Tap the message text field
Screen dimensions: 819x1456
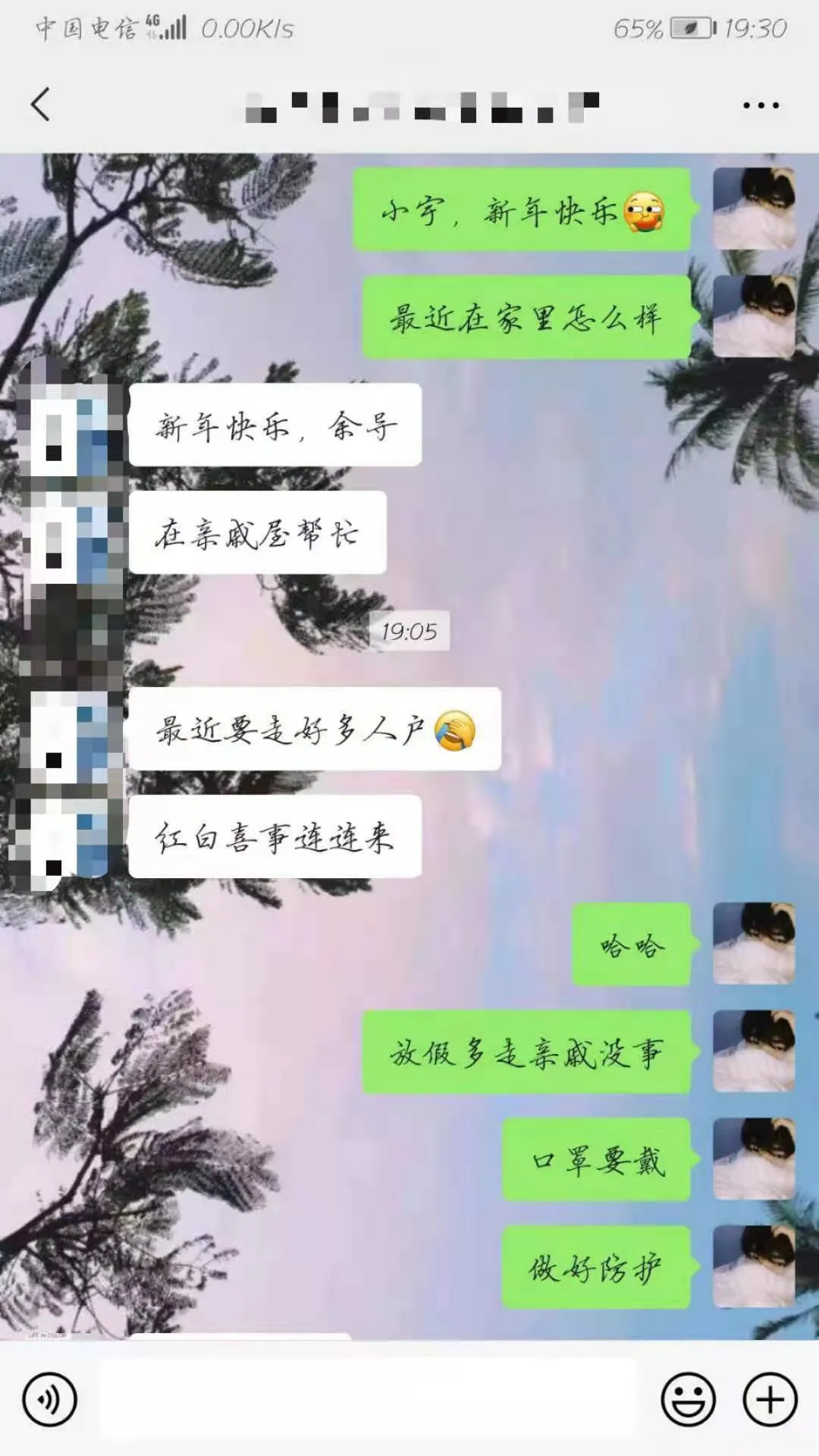[x=368, y=1399]
